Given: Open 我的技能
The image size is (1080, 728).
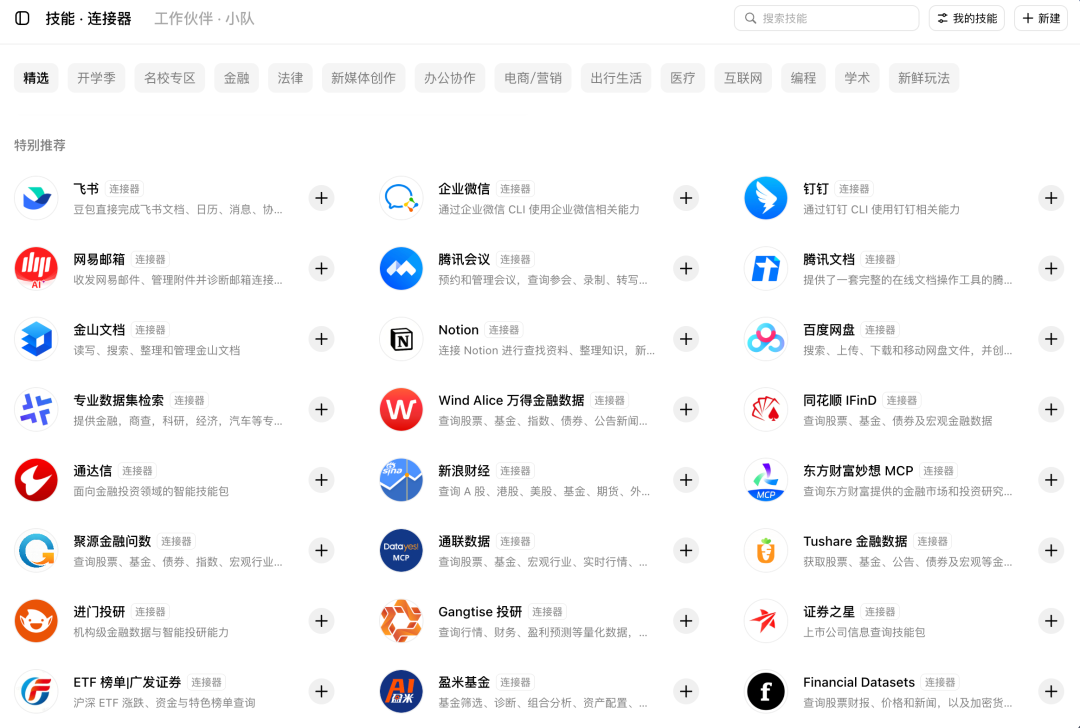Looking at the screenshot, I should pyautogui.click(x=966, y=19).
